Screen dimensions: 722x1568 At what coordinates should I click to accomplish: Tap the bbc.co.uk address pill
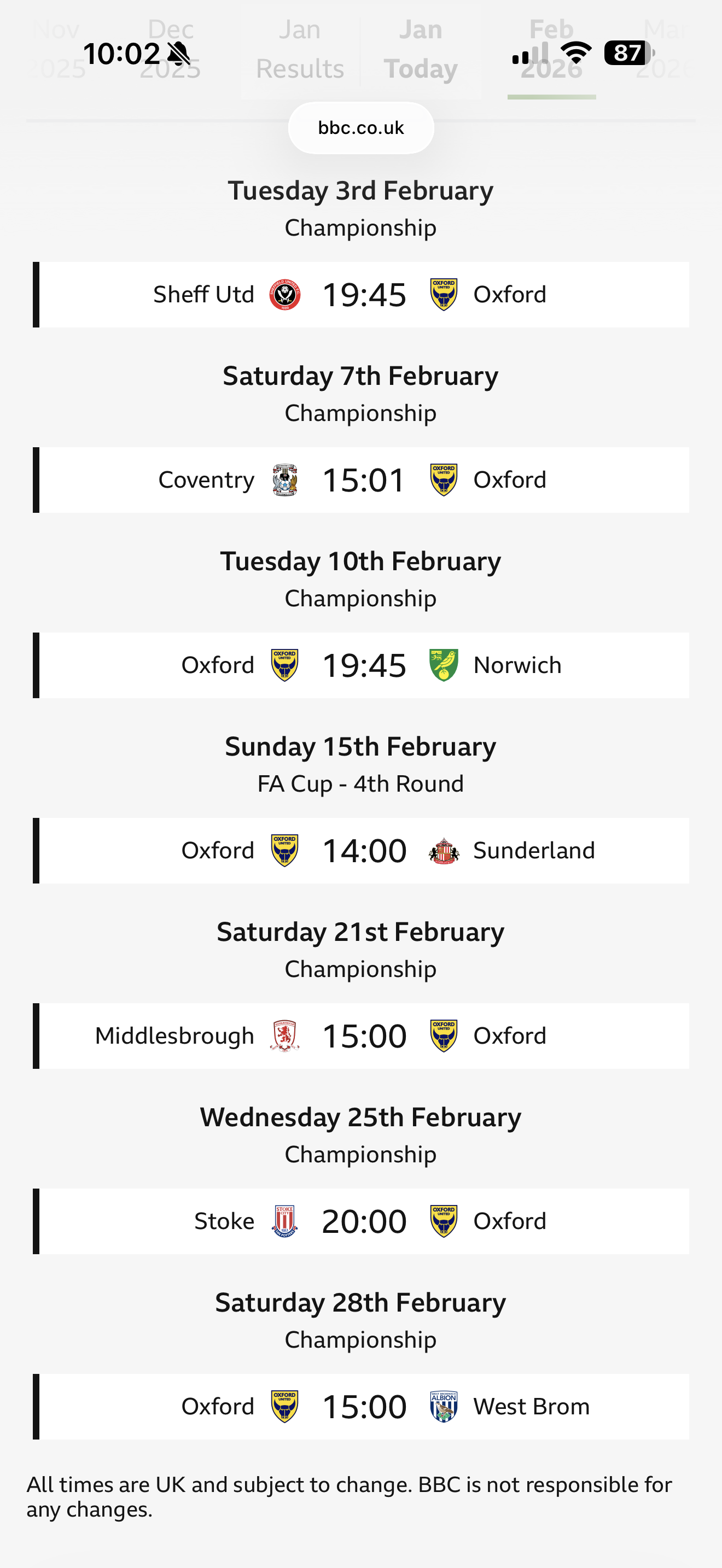coord(360,128)
